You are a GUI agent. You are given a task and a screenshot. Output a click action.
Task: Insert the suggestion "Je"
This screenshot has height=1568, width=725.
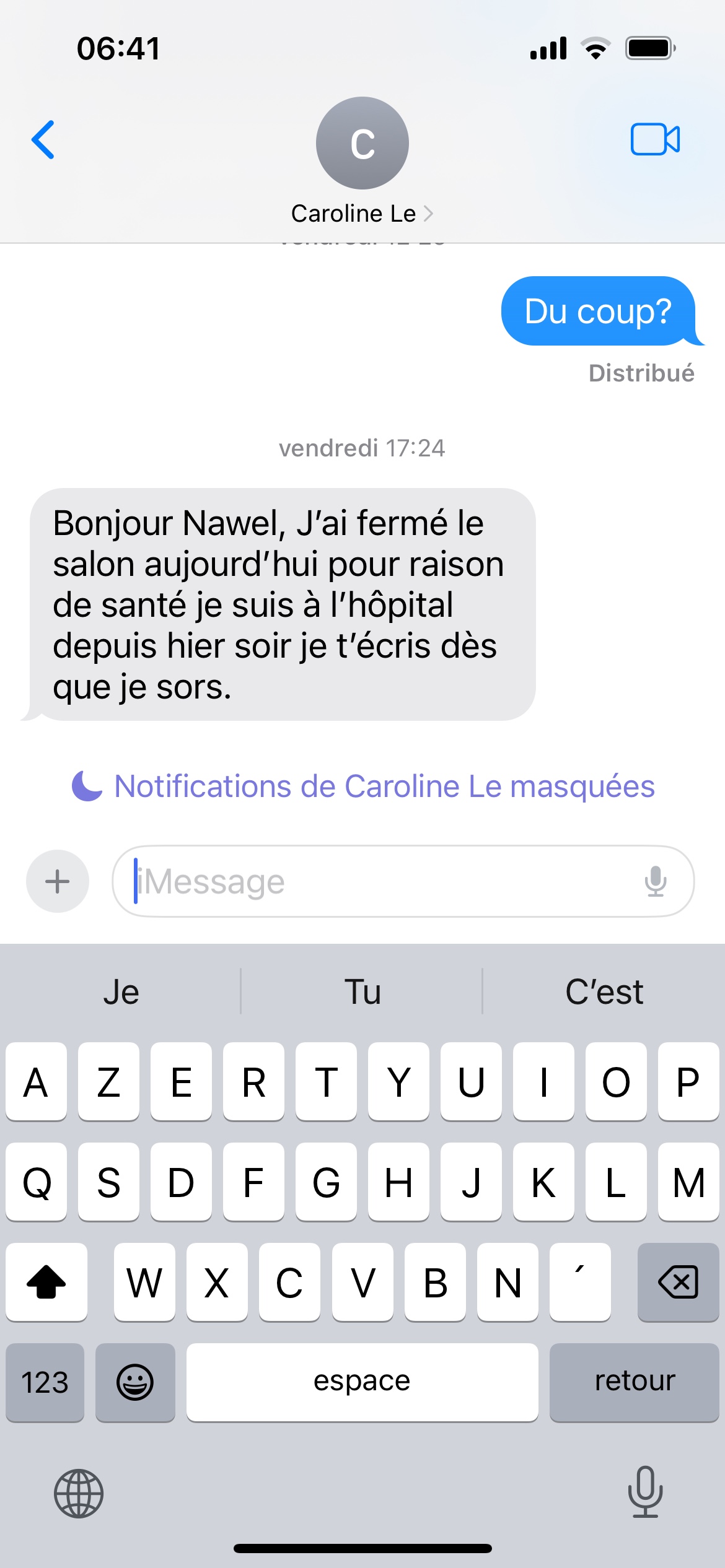pyautogui.click(x=121, y=992)
